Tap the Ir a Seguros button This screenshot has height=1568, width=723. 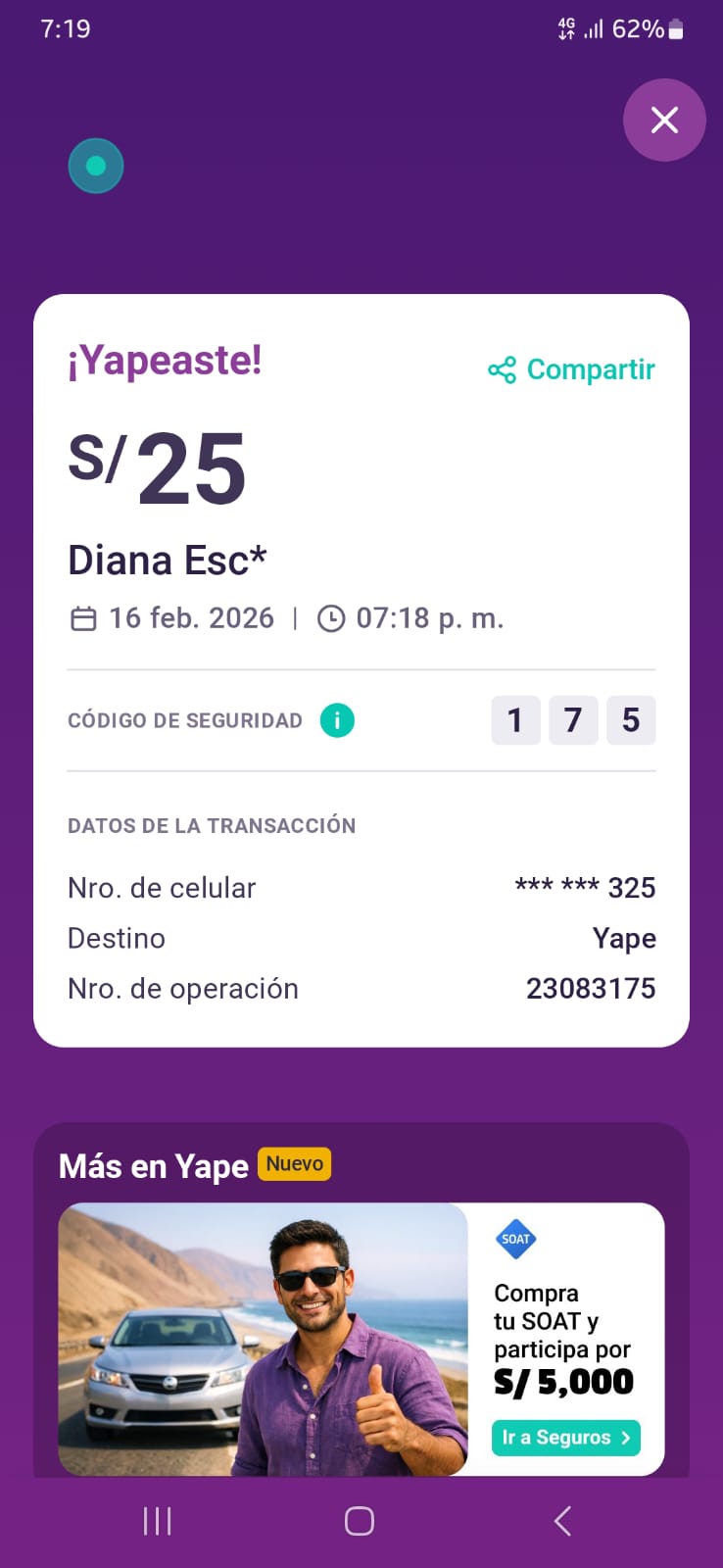pyautogui.click(x=565, y=1438)
